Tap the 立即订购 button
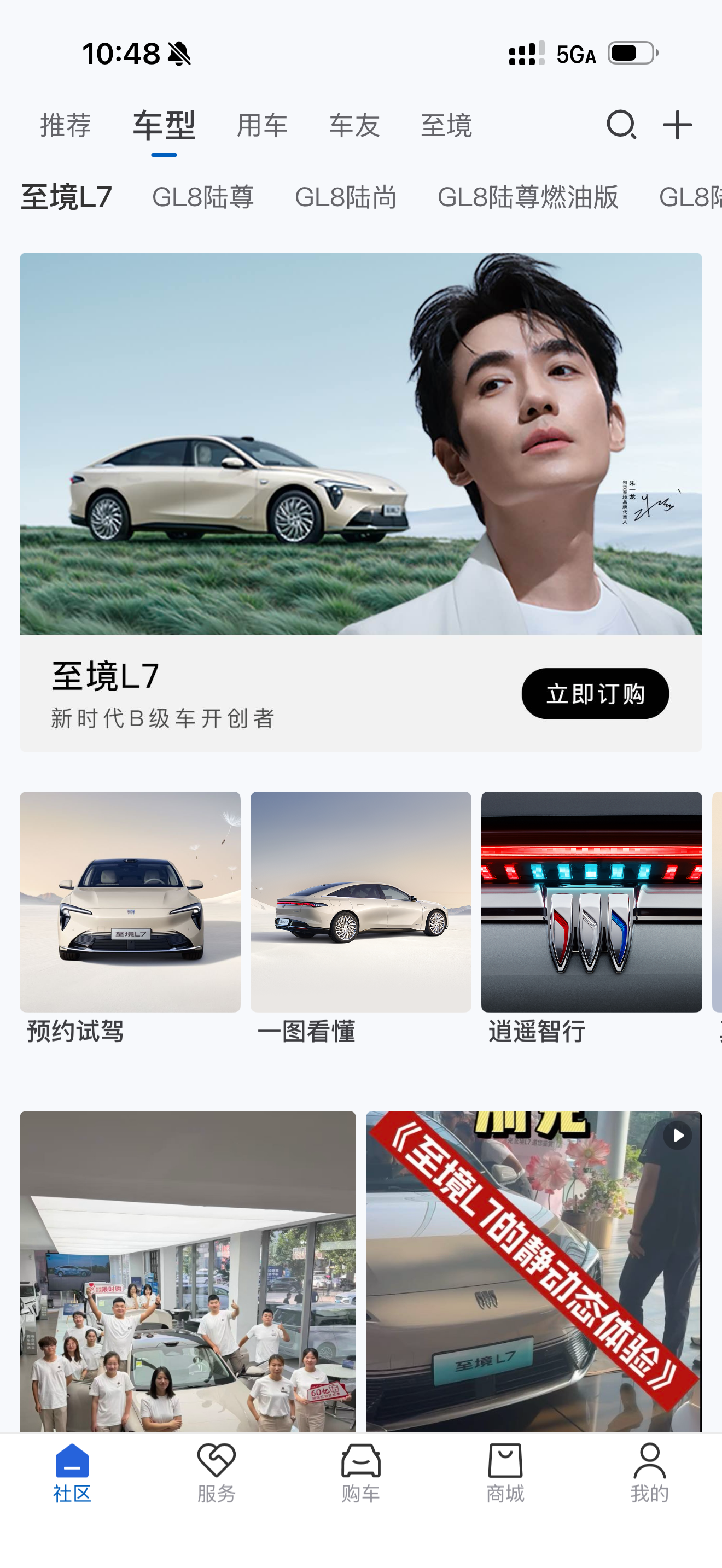Screen dimensions: 722x1568 [x=595, y=693]
